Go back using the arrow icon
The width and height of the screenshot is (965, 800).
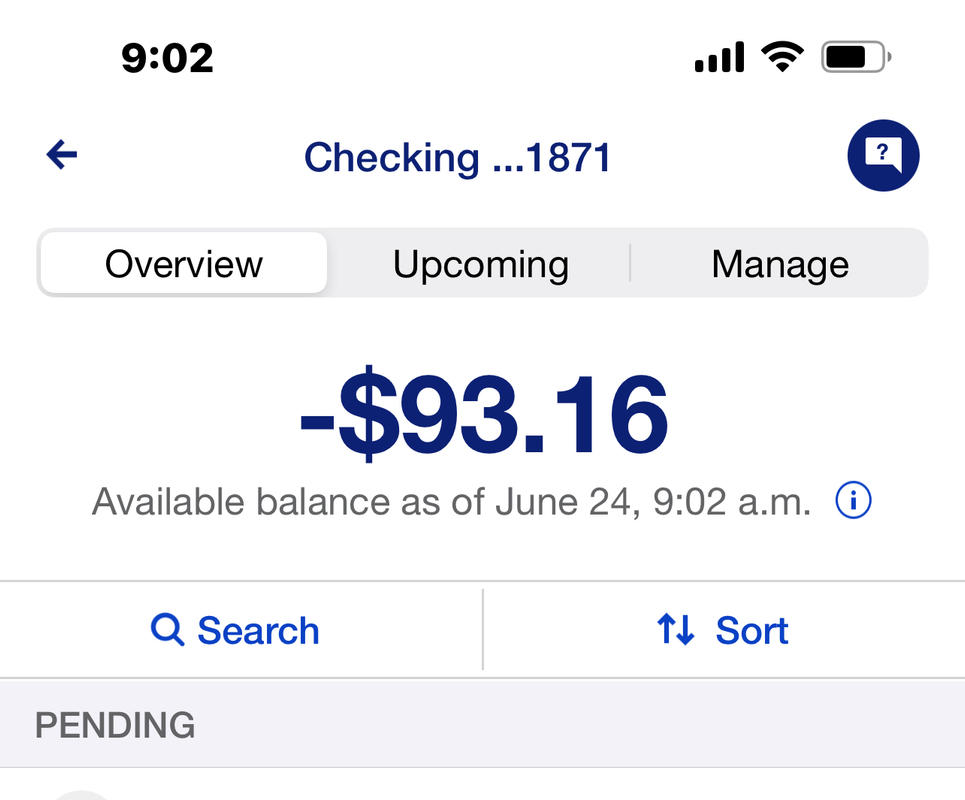(x=62, y=155)
